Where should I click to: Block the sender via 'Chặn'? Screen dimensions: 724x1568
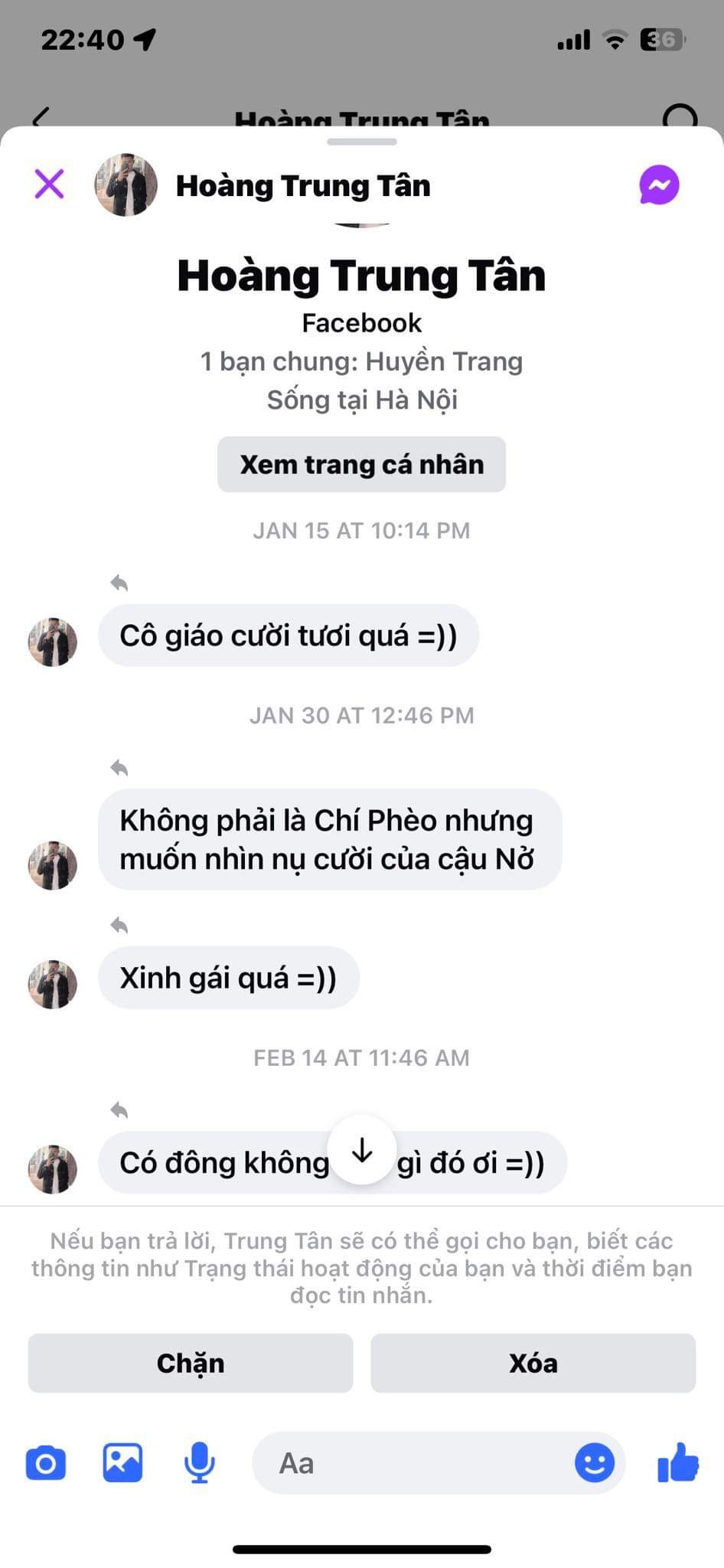[x=190, y=1363]
